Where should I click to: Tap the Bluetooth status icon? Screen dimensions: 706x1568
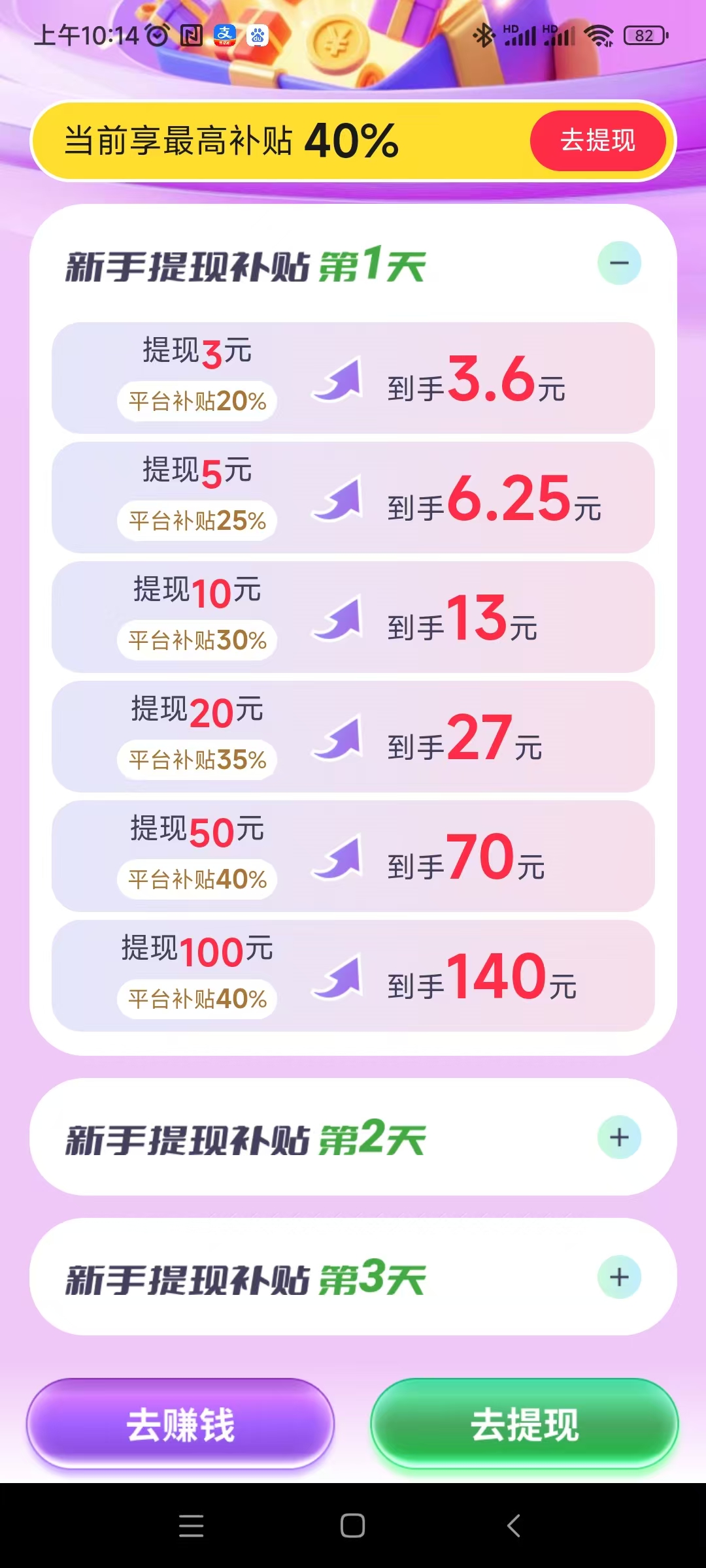[485, 37]
